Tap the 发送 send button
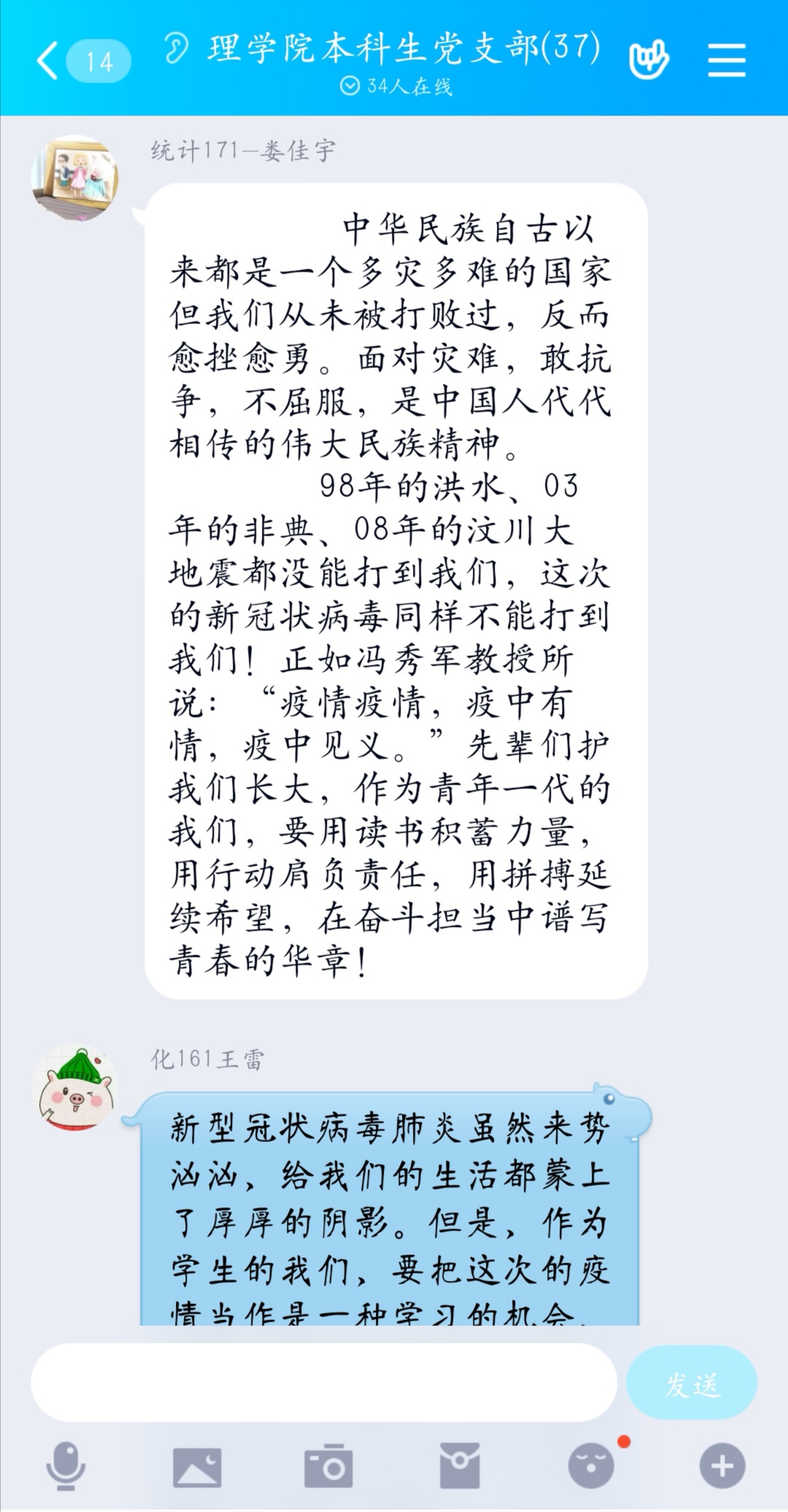The width and height of the screenshot is (788, 1512). click(691, 1383)
